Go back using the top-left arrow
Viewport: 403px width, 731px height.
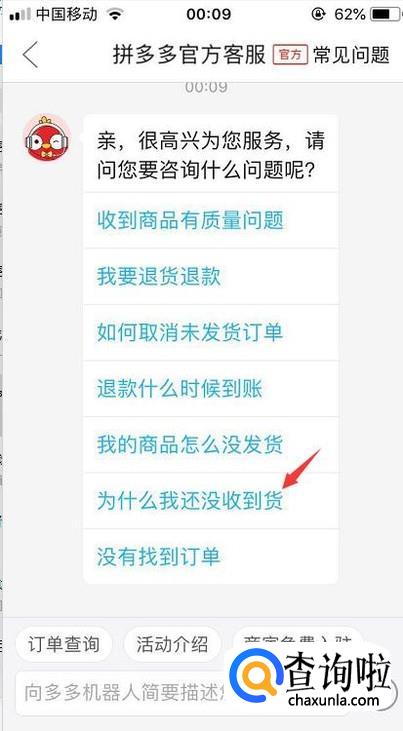click(x=30, y=54)
